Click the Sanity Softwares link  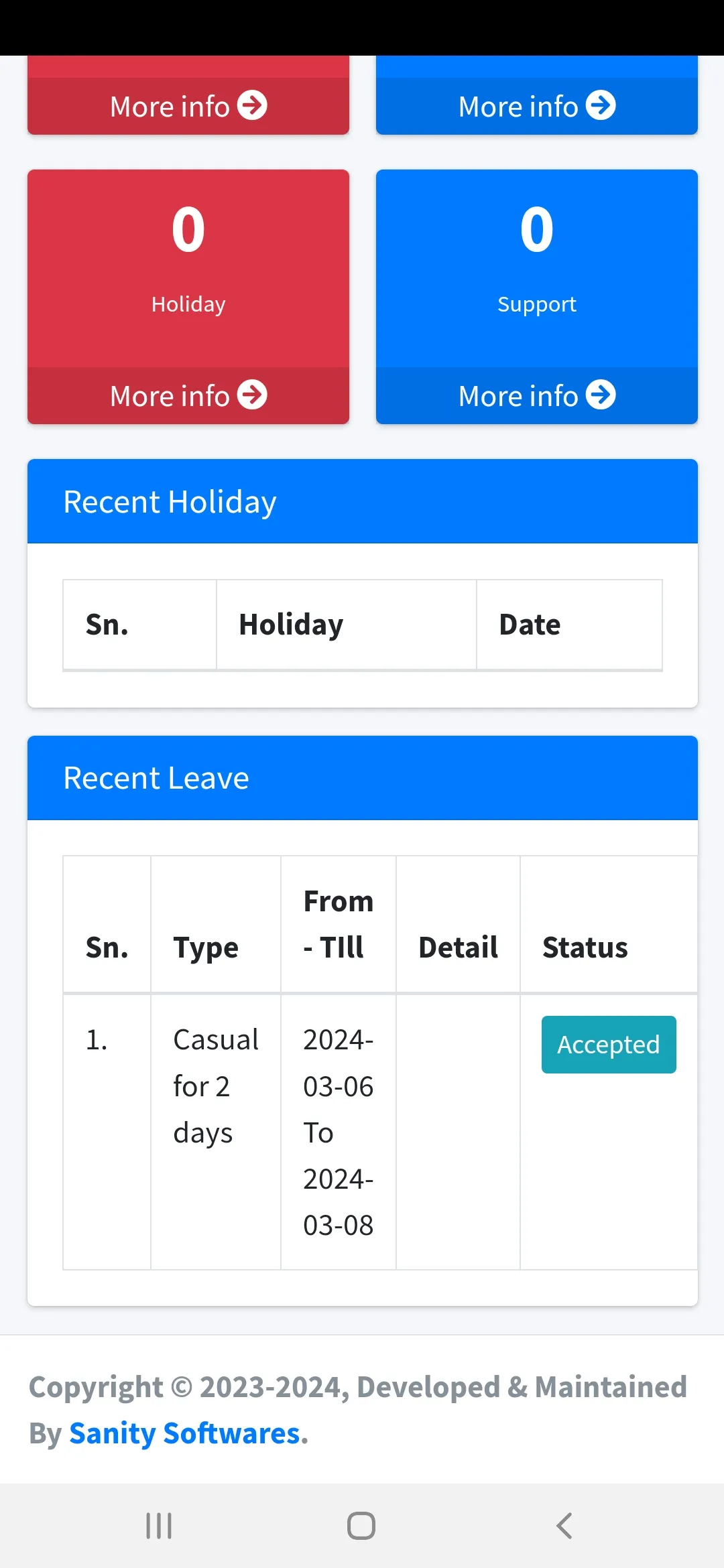tap(184, 1433)
